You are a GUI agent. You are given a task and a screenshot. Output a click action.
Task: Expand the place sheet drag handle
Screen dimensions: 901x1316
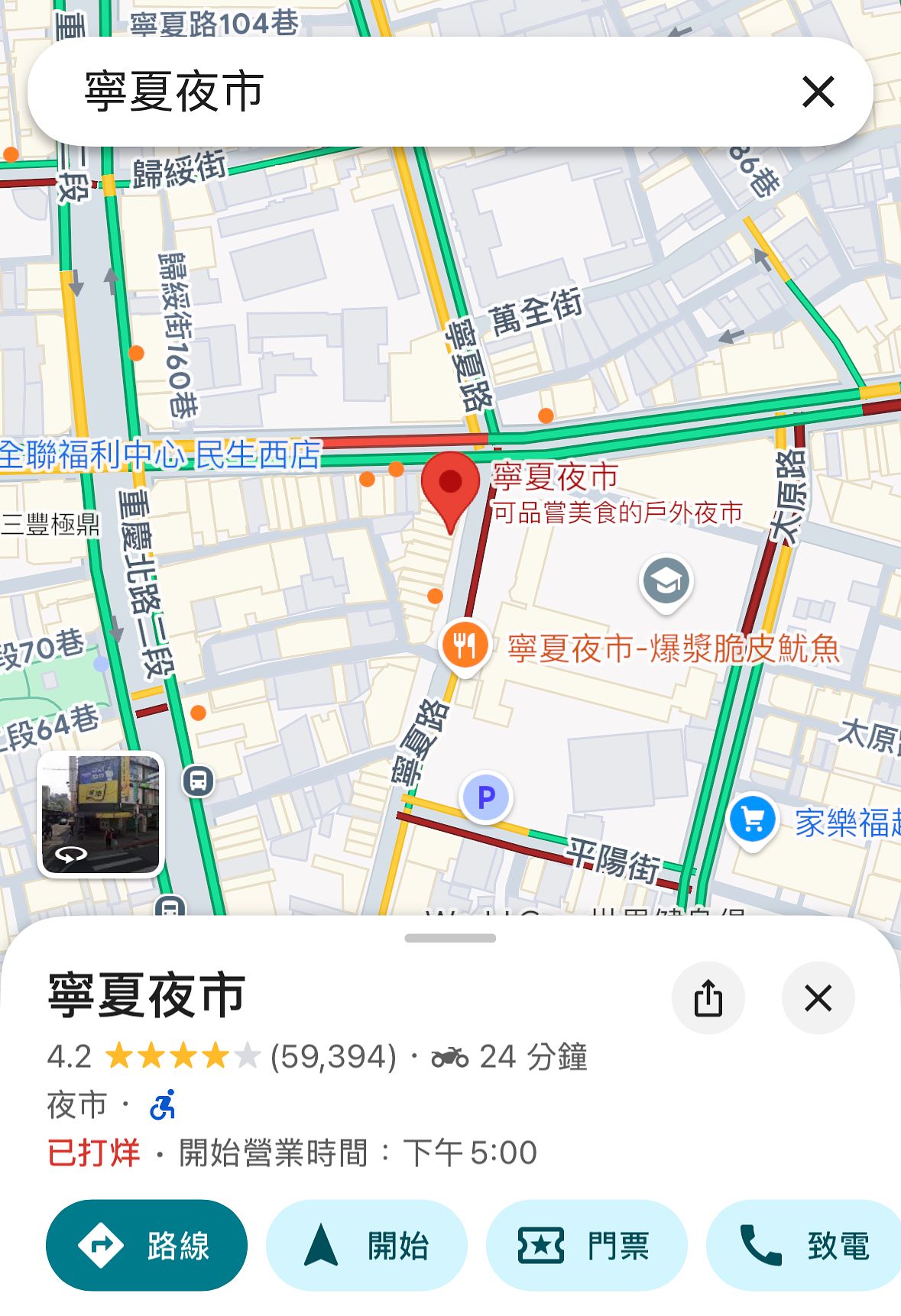click(x=450, y=938)
